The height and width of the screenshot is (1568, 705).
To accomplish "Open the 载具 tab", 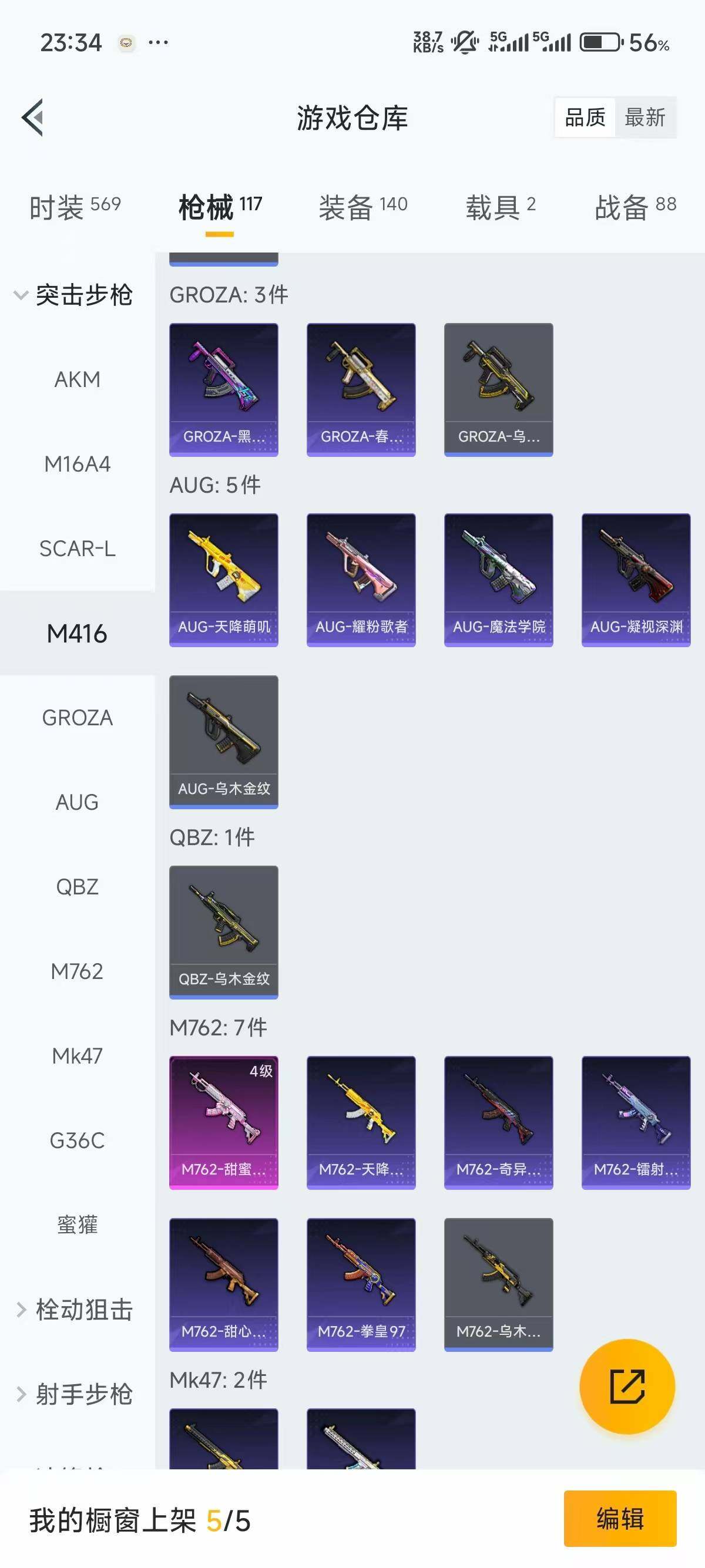I will 501,207.
